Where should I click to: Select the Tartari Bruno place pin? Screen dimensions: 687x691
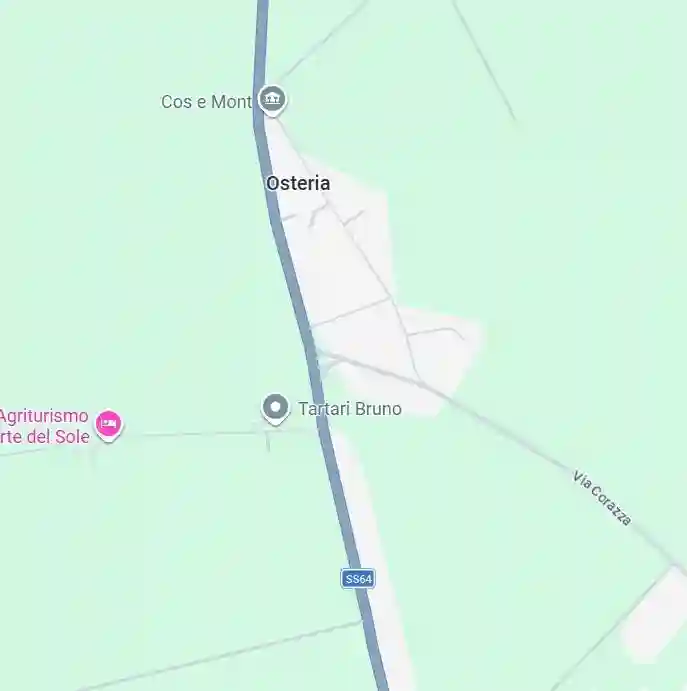point(275,407)
